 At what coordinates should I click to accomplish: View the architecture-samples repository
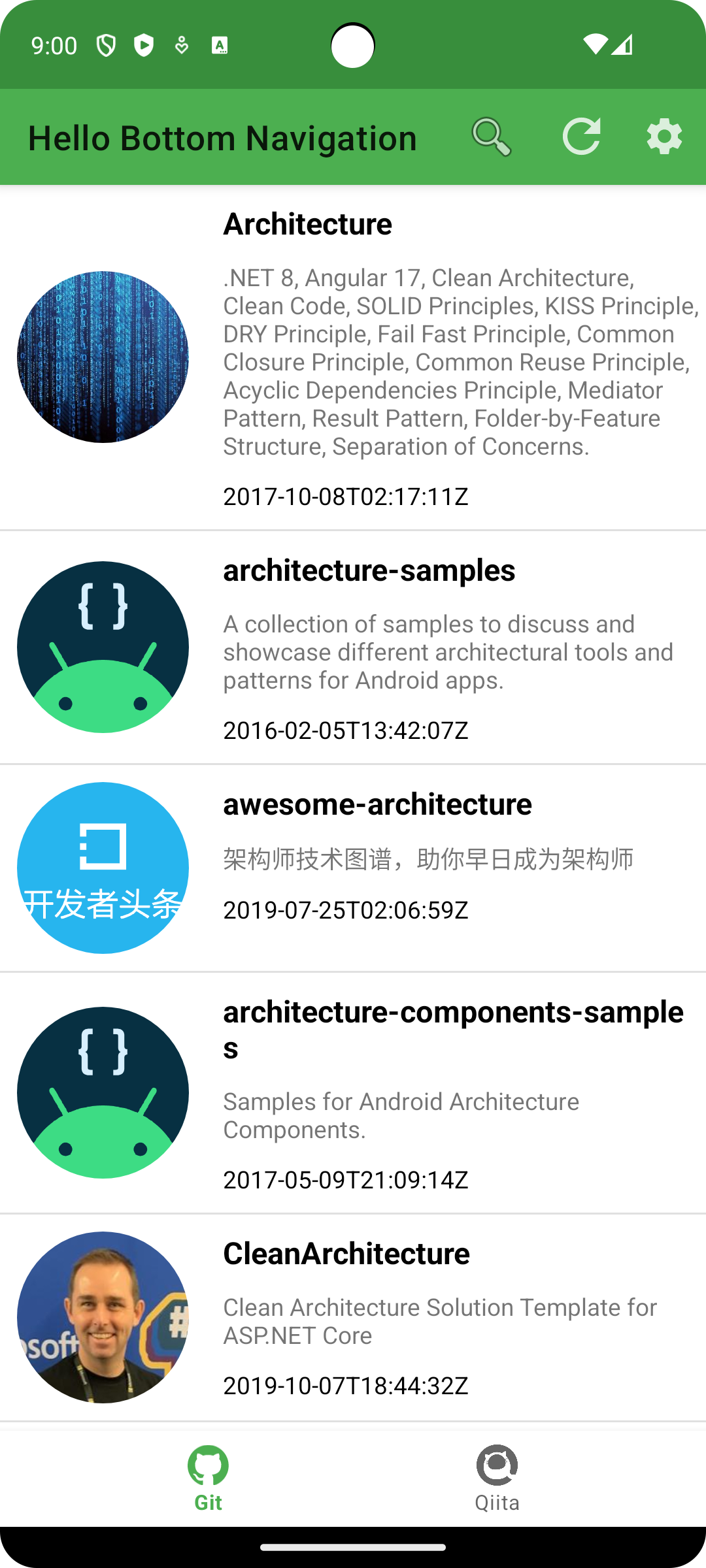tap(353, 647)
